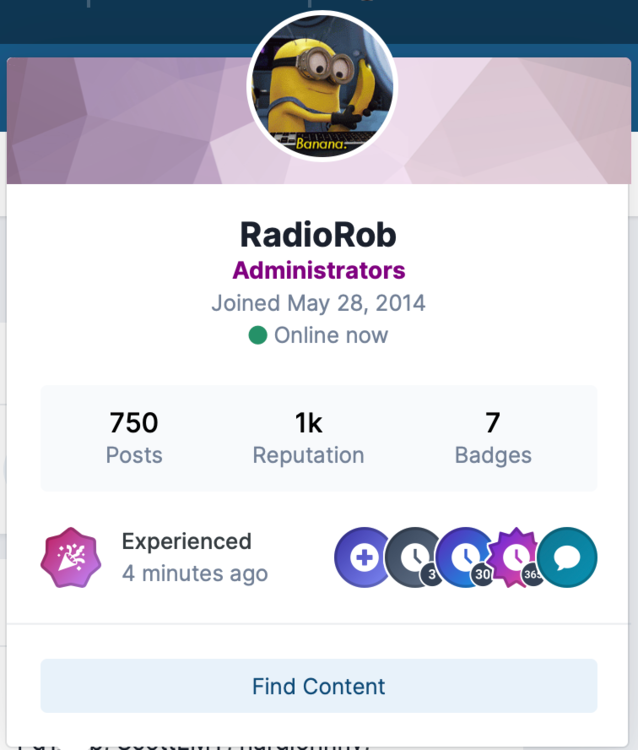Select the clock badge marked 365
Image resolution: width=638 pixels, height=750 pixels.
point(514,558)
